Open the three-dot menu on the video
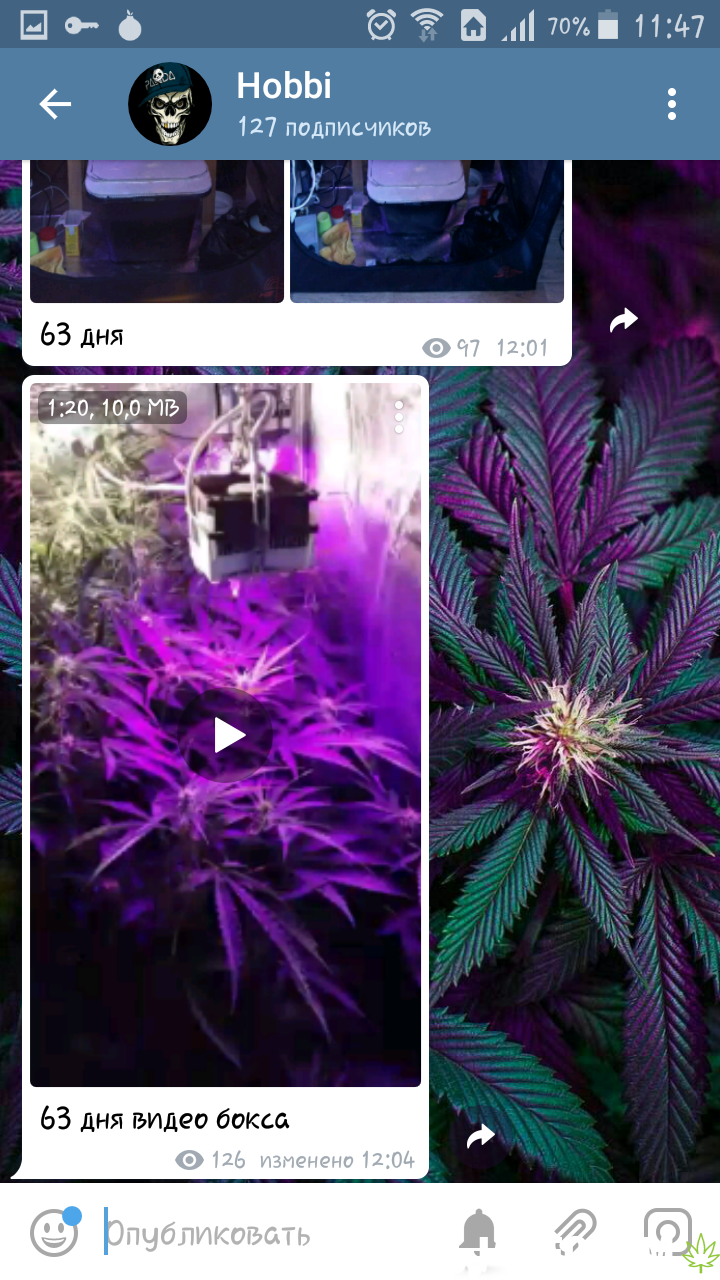The image size is (720, 1280). pyautogui.click(x=399, y=417)
